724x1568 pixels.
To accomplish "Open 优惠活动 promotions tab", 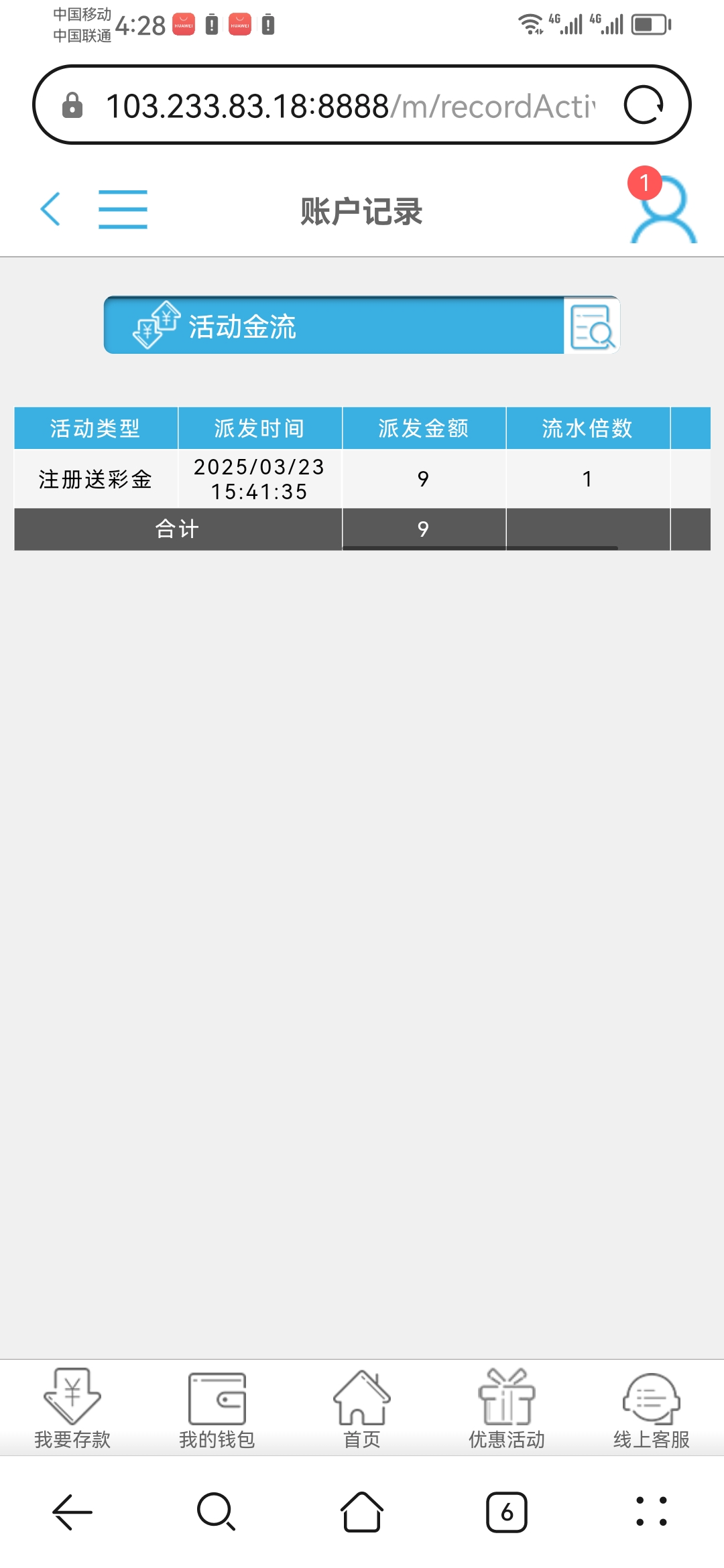I will click(x=507, y=1409).
